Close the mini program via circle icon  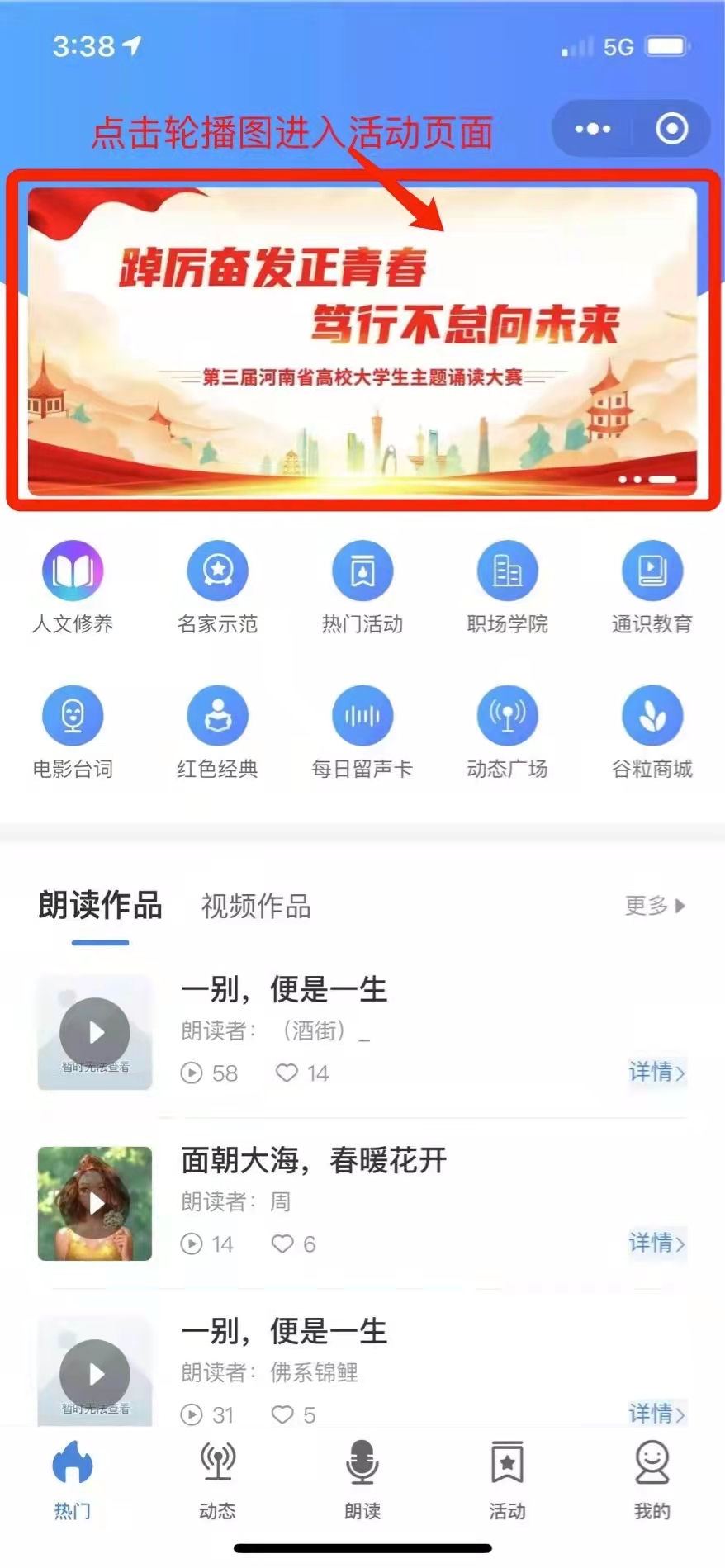(x=671, y=129)
